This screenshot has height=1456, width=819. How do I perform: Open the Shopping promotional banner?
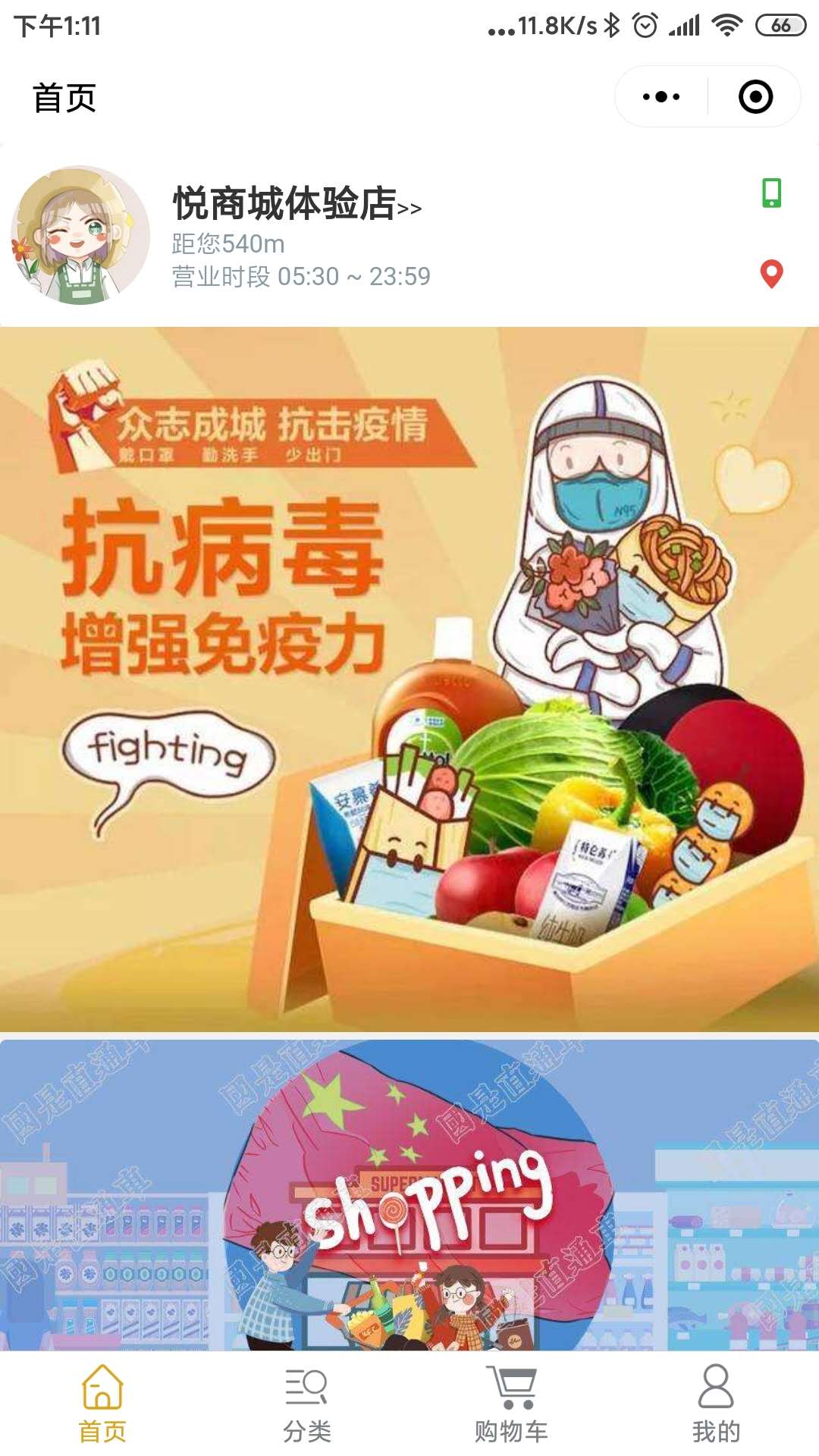[x=409, y=1194]
